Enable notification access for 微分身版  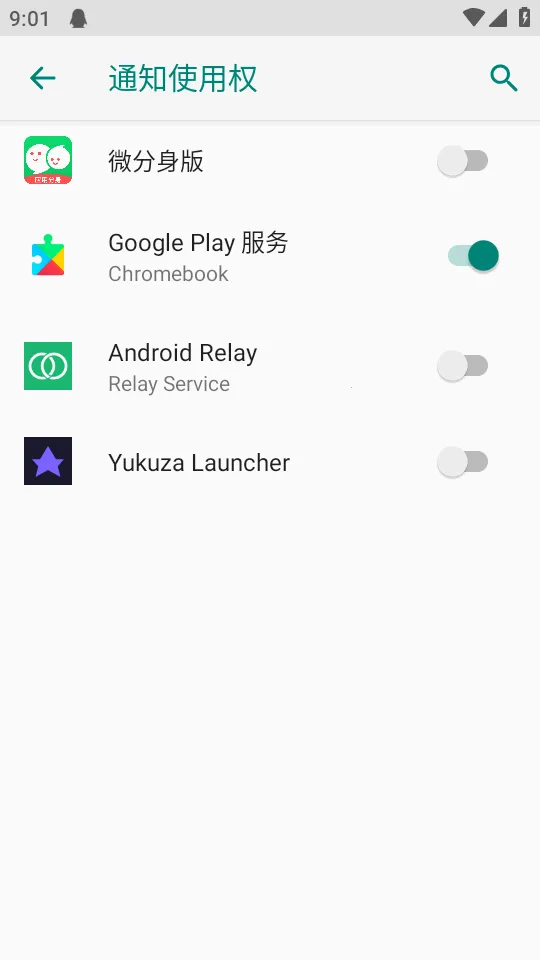[463, 161]
